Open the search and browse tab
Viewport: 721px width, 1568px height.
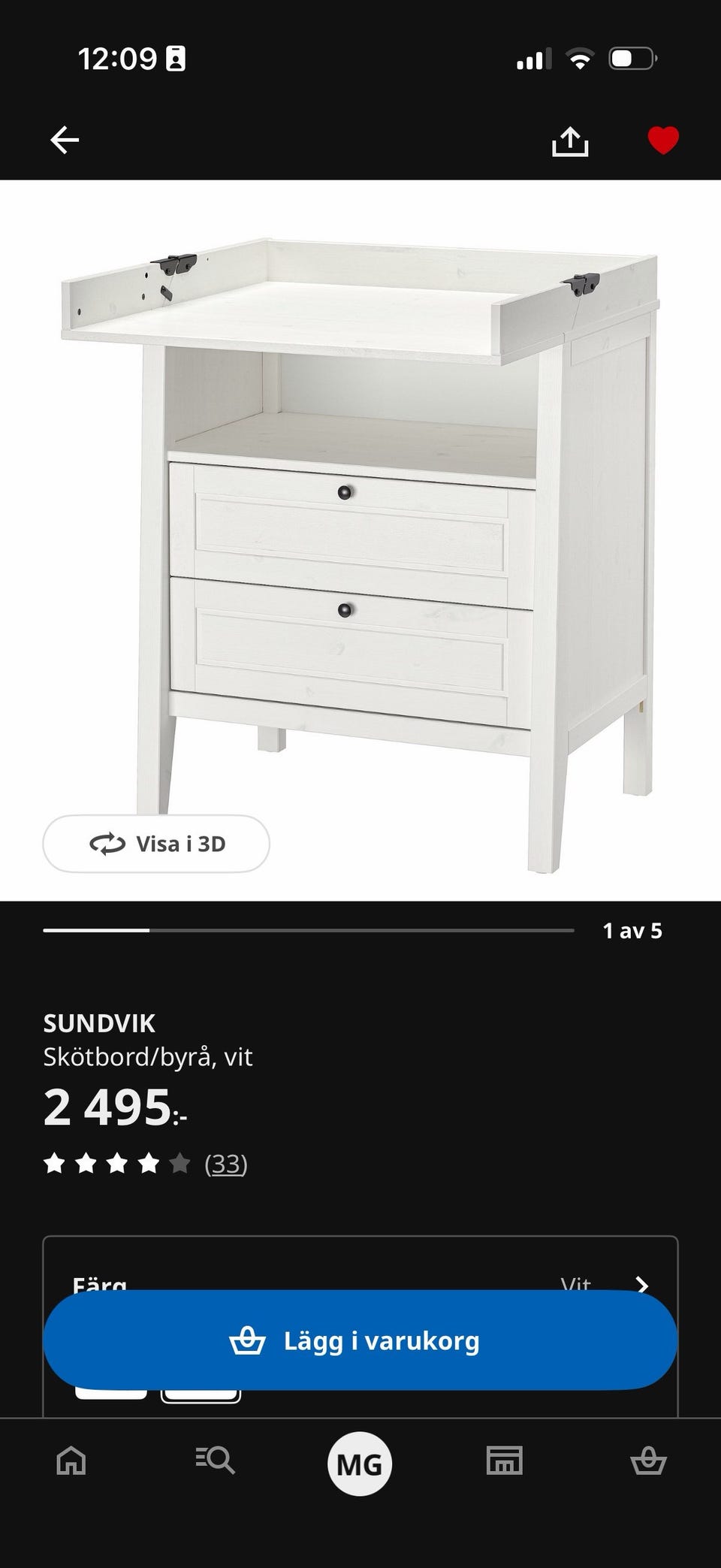(216, 1461)
